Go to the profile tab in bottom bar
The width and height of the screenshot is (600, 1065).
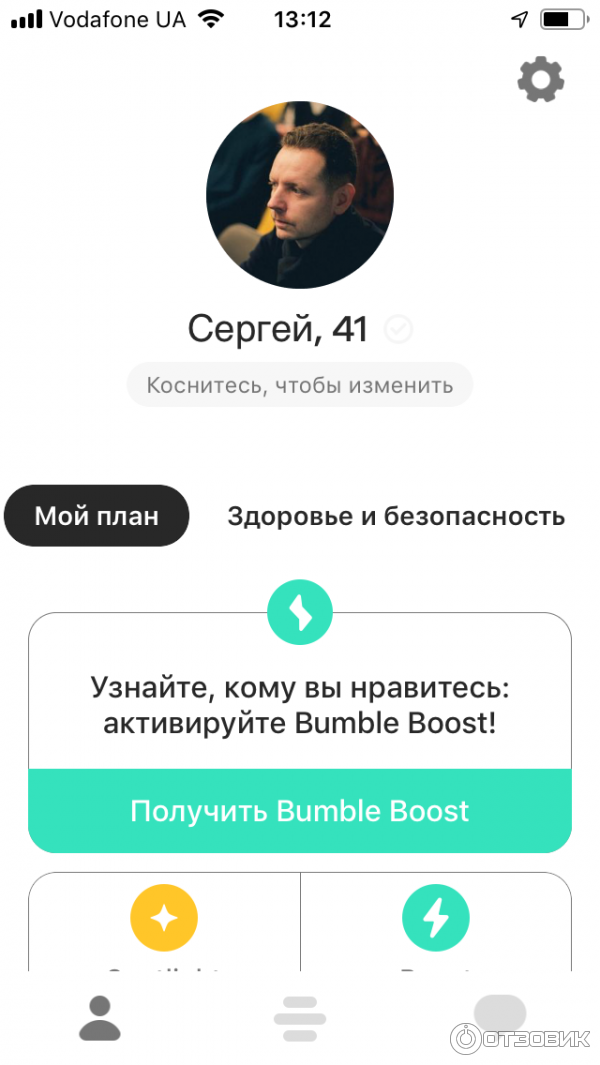click(x=99, y=1018)
